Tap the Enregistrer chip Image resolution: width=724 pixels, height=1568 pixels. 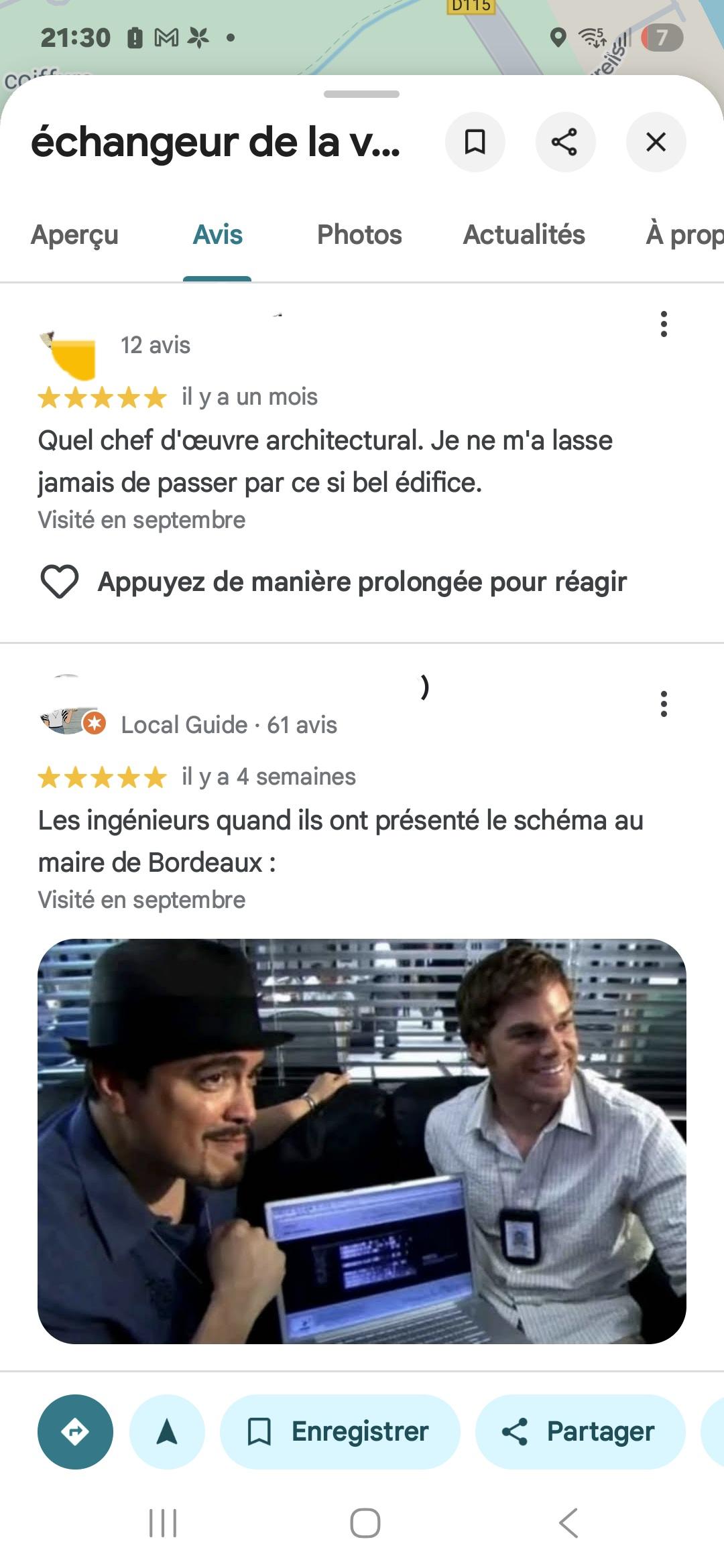click(x=340, y=1431)
